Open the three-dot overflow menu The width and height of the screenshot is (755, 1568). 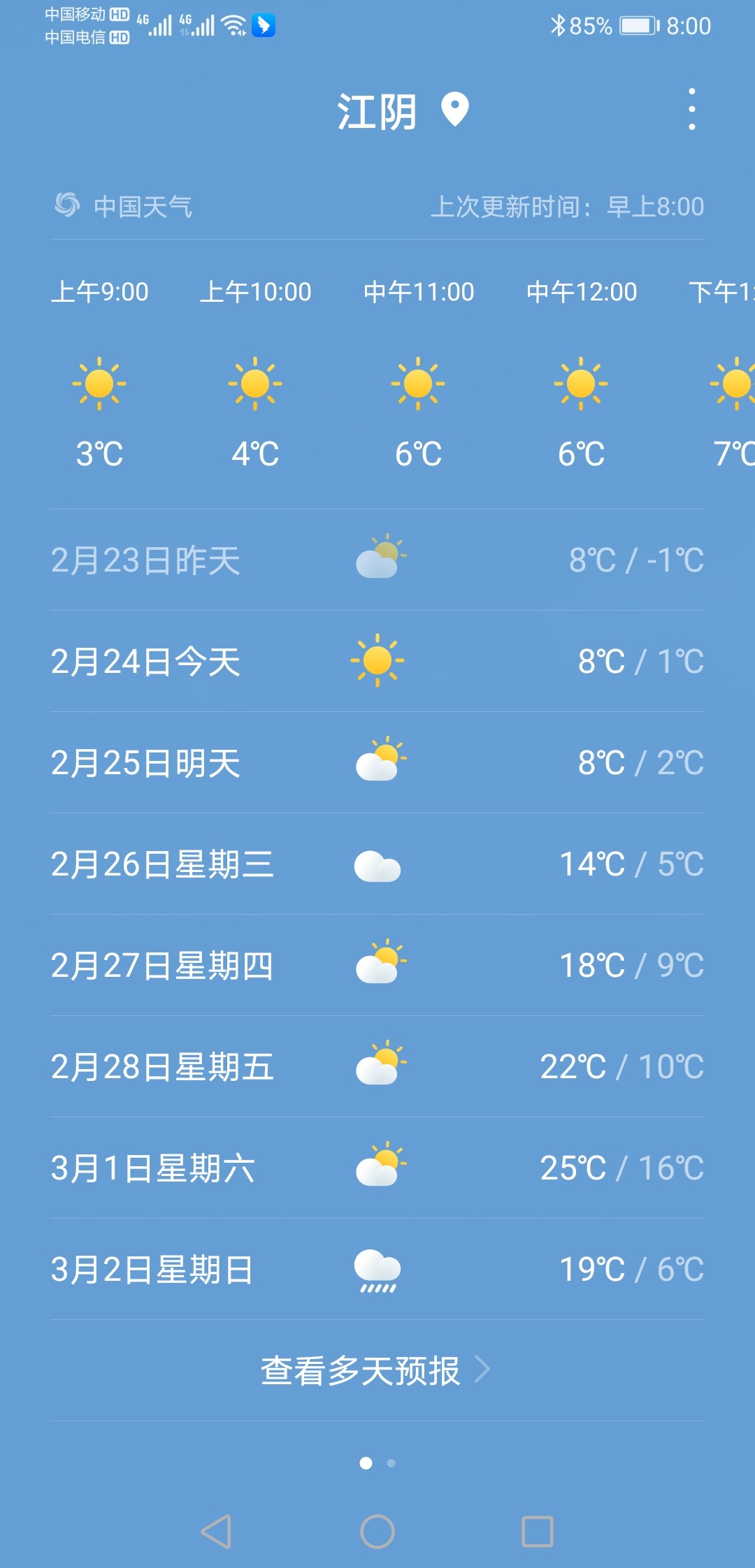coord(691,109)
